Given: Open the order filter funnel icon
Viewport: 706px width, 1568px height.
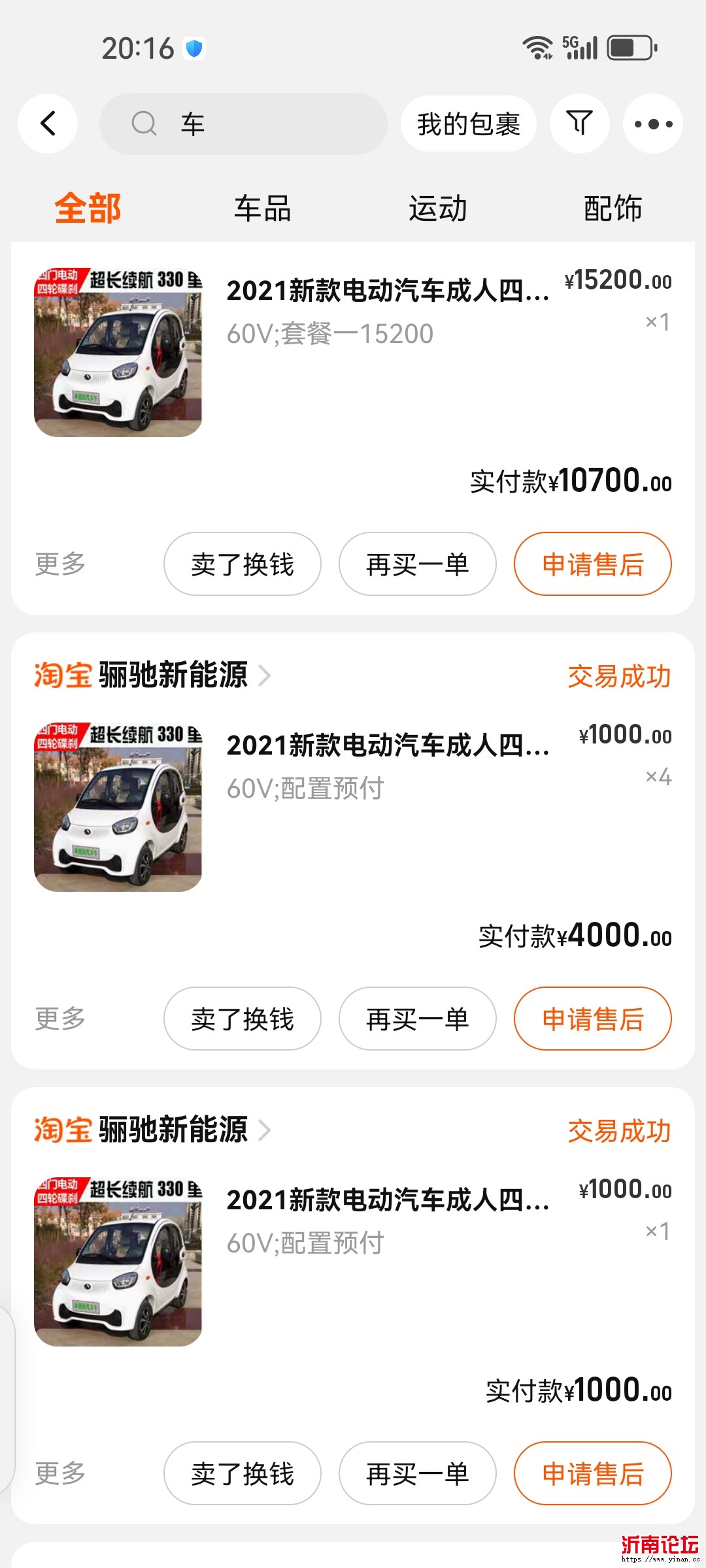Looking at the screenshot, I should pyautogui.click(x=579, y=123).
